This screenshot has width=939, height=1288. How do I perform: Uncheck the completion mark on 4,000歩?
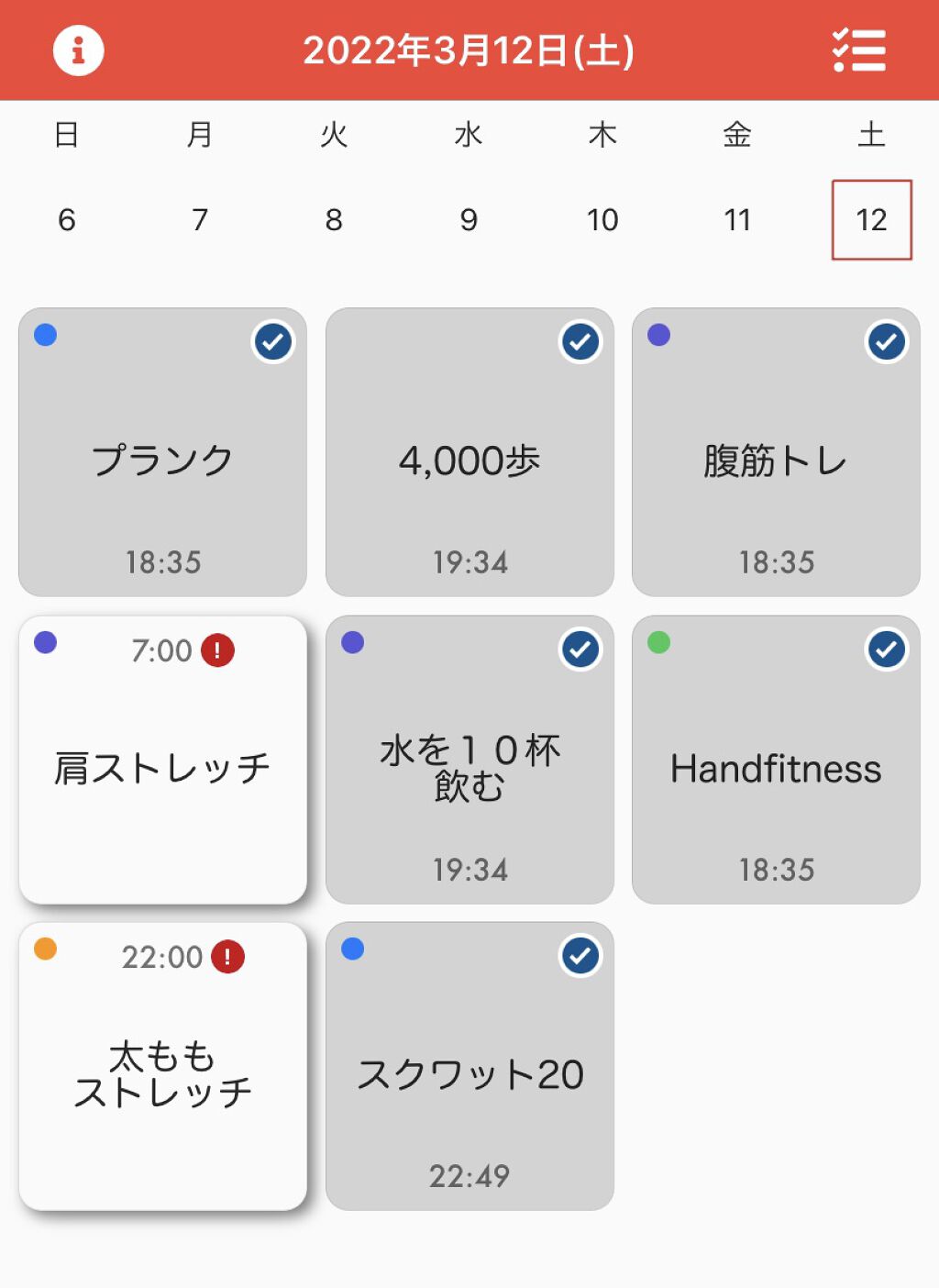[x=580, y=341]
